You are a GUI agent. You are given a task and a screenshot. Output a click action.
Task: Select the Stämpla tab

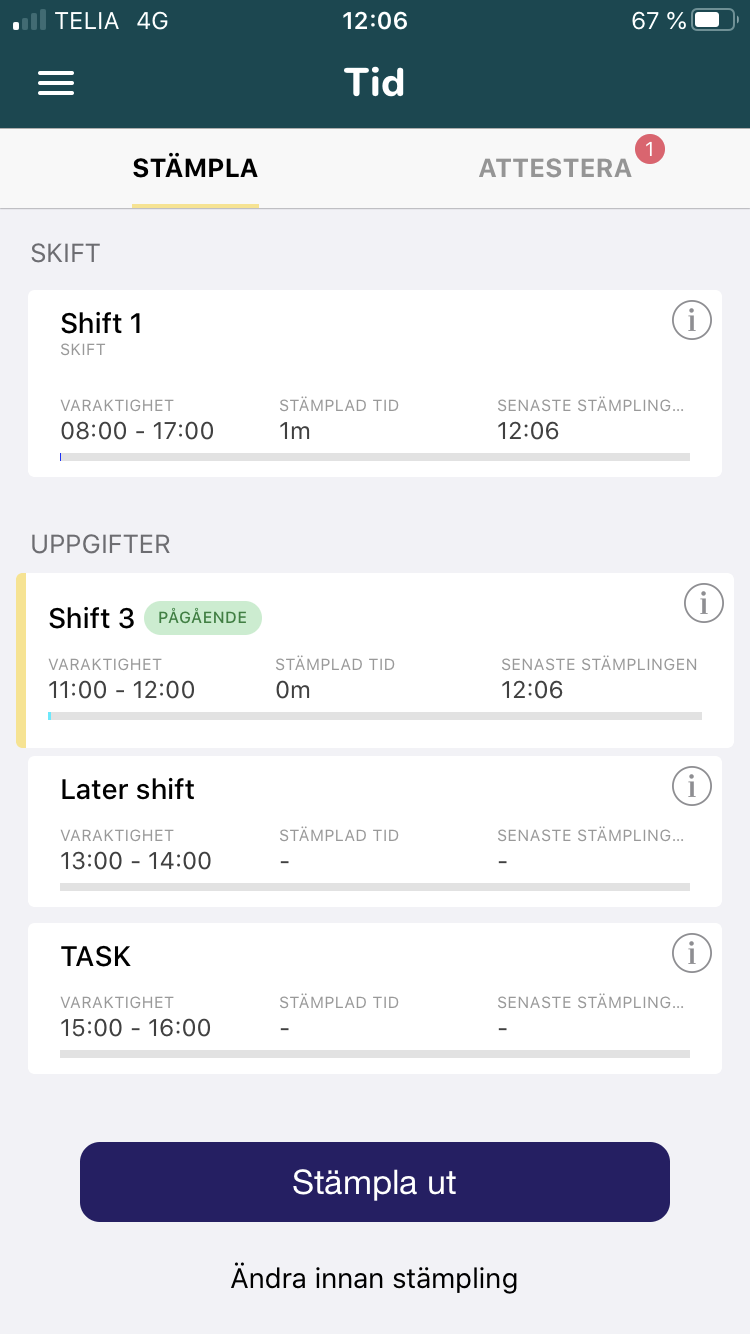point(195,168)
